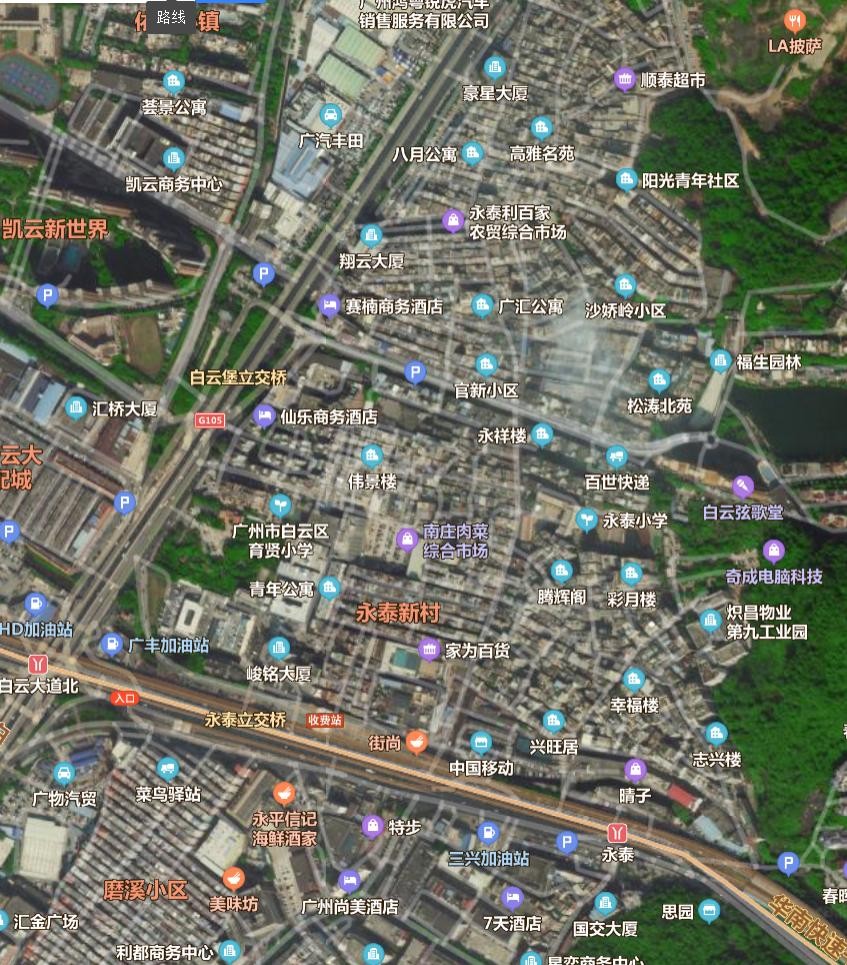Viewport: 847px width, 965px height.
Task: Tap the 路线 route button
Action: point(171,17)
